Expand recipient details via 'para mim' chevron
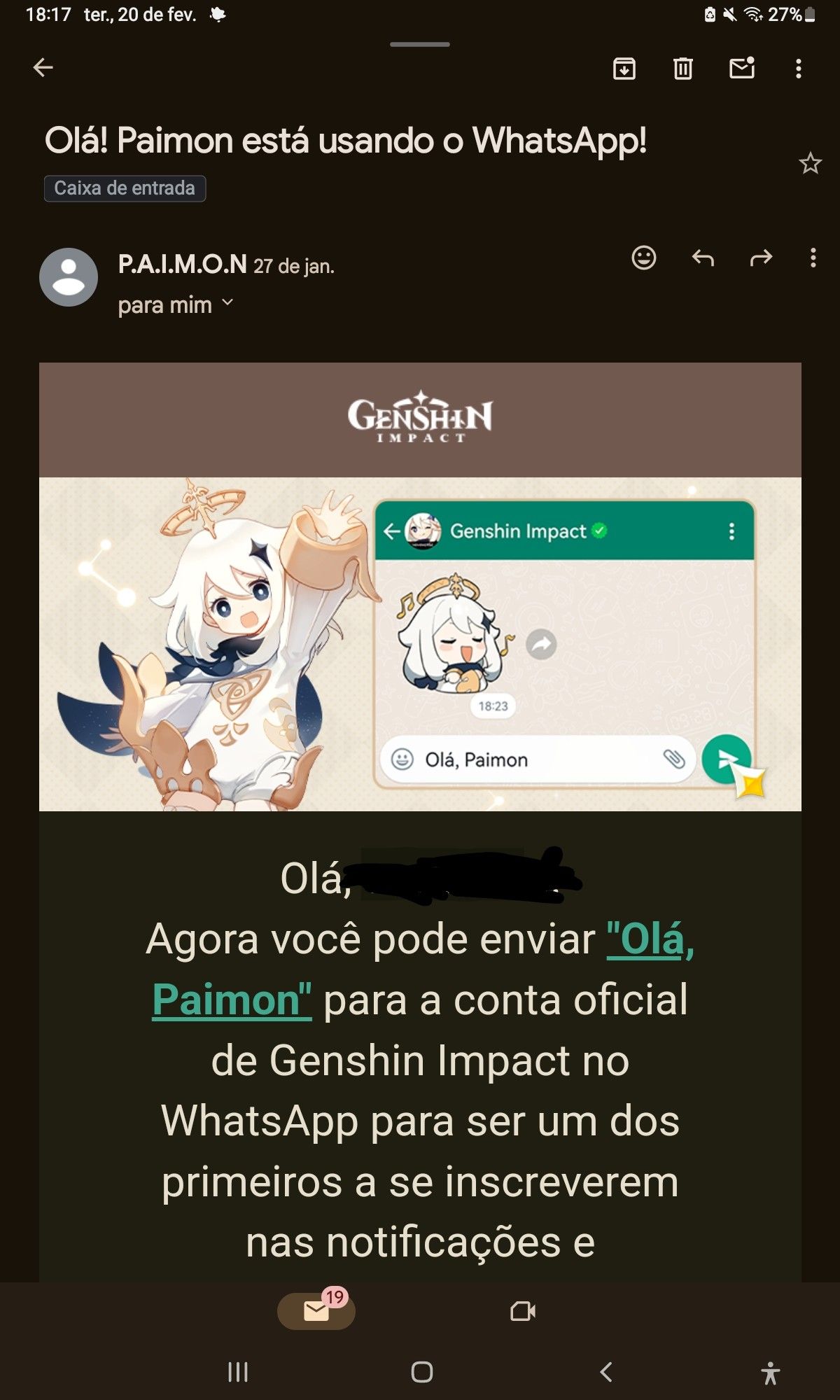This screenshot has height=1400, width=840. [227, 304]
